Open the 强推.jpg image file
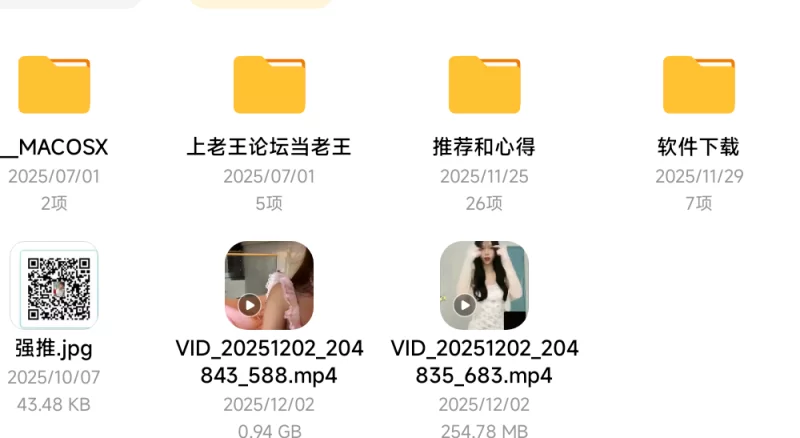800x438 pixels. pos(54,286)
